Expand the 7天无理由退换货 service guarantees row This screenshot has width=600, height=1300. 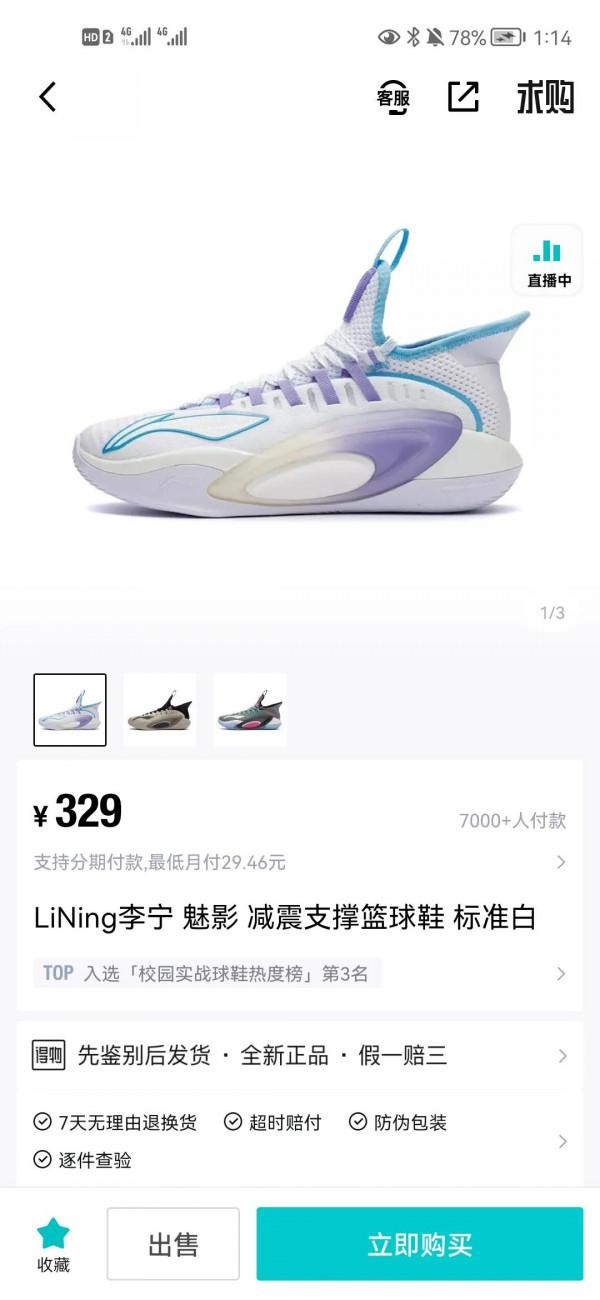click(x=300, y=1141)
